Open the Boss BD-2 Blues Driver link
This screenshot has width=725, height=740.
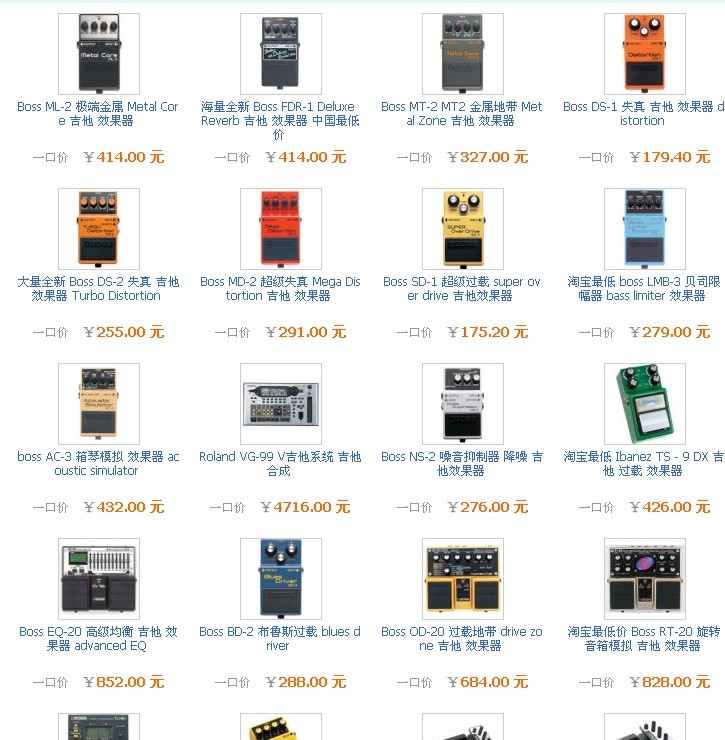pos(280,639)
